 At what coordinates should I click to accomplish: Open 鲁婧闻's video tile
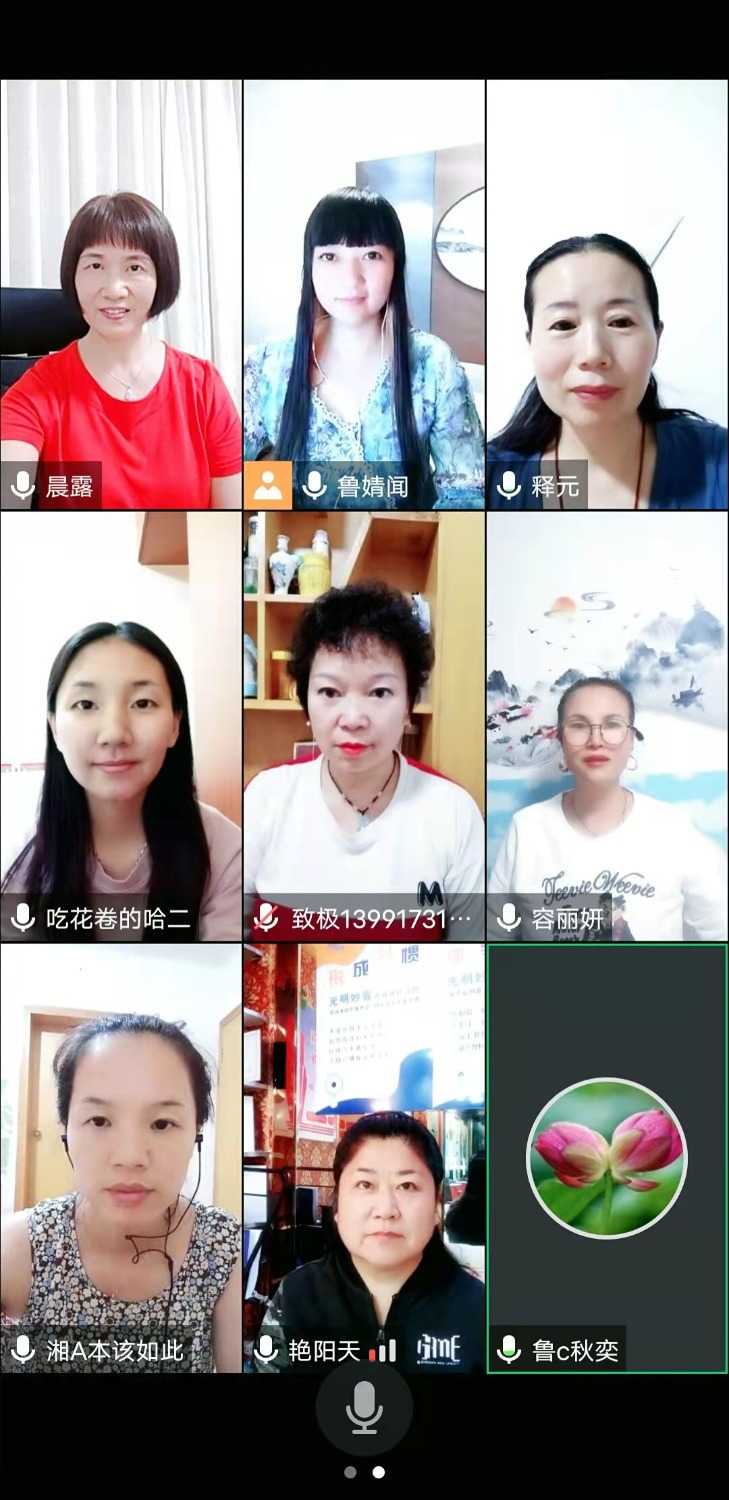point(364,295)
